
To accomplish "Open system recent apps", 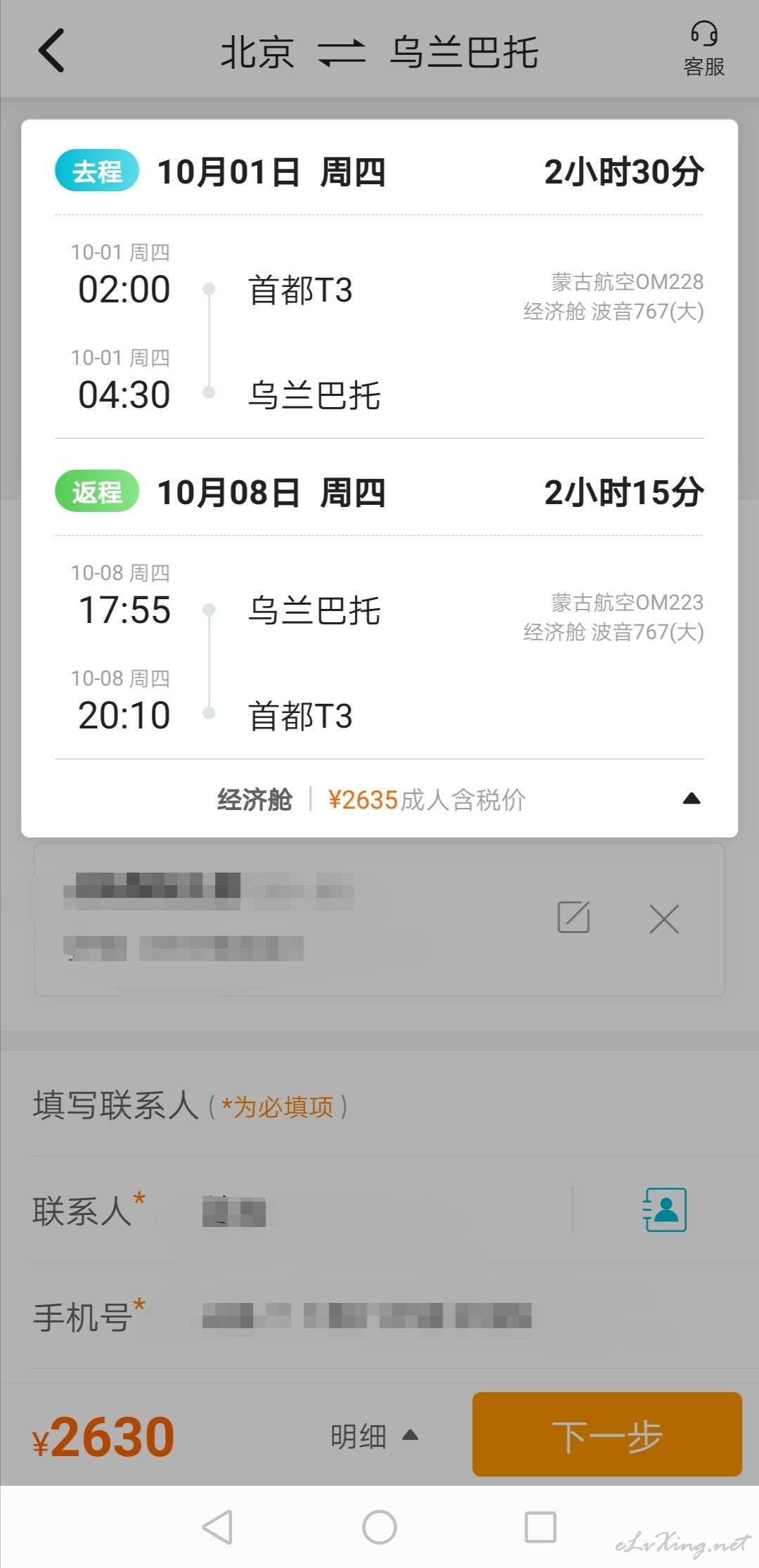I will (540, 1527).
